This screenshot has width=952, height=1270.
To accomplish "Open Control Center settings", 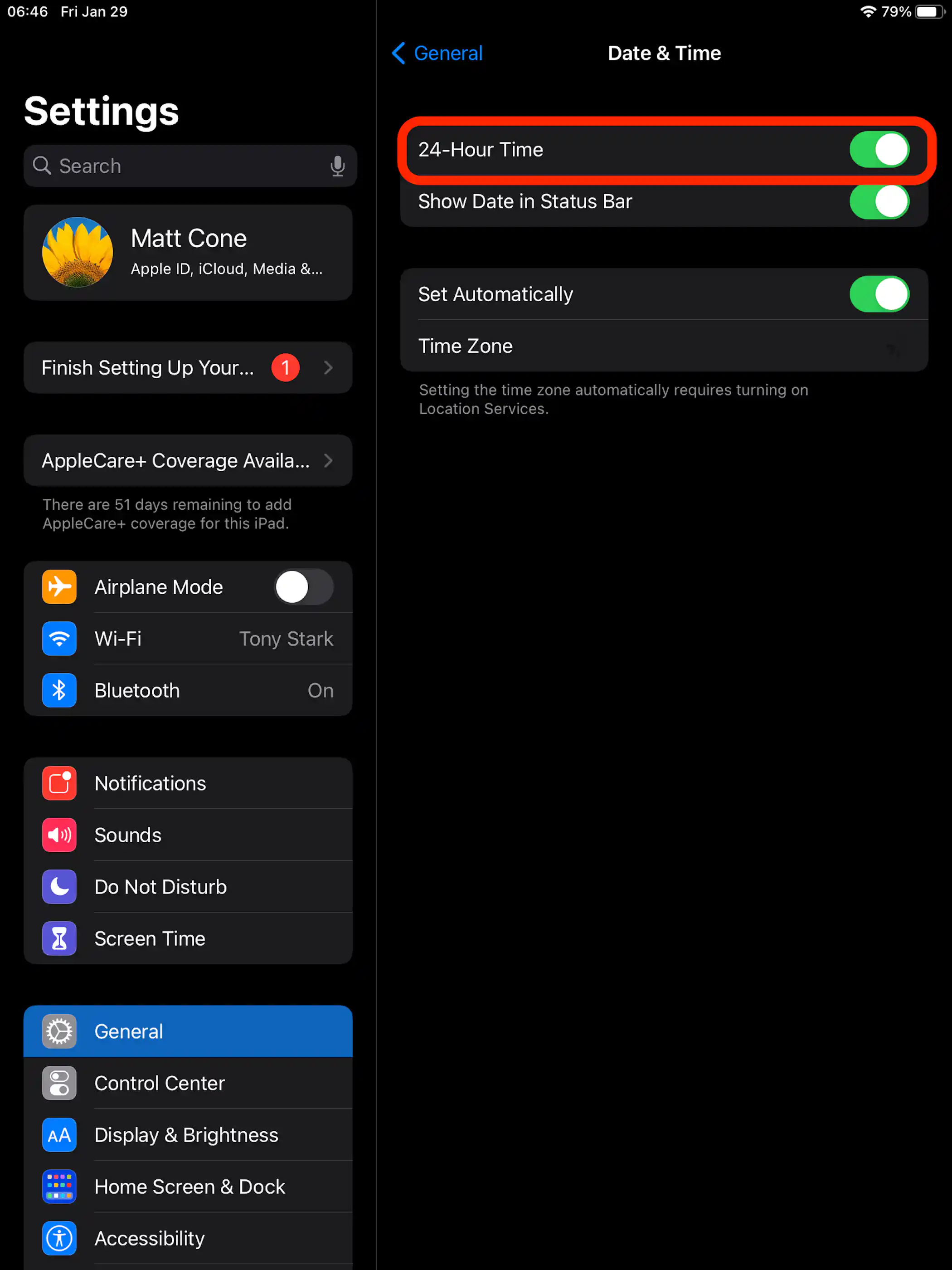I will (x=188, y=1083).
